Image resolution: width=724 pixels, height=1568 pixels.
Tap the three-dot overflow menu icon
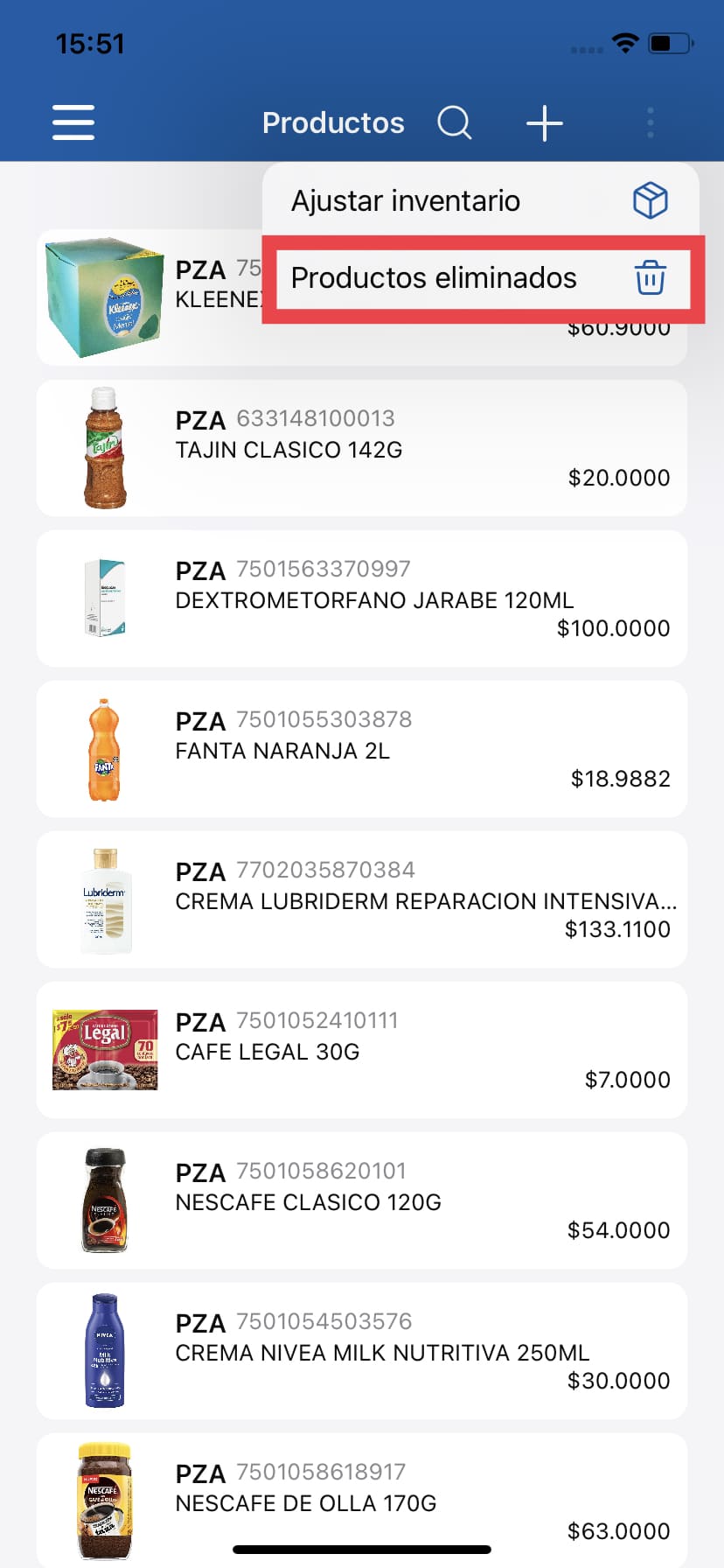(650, 122)
